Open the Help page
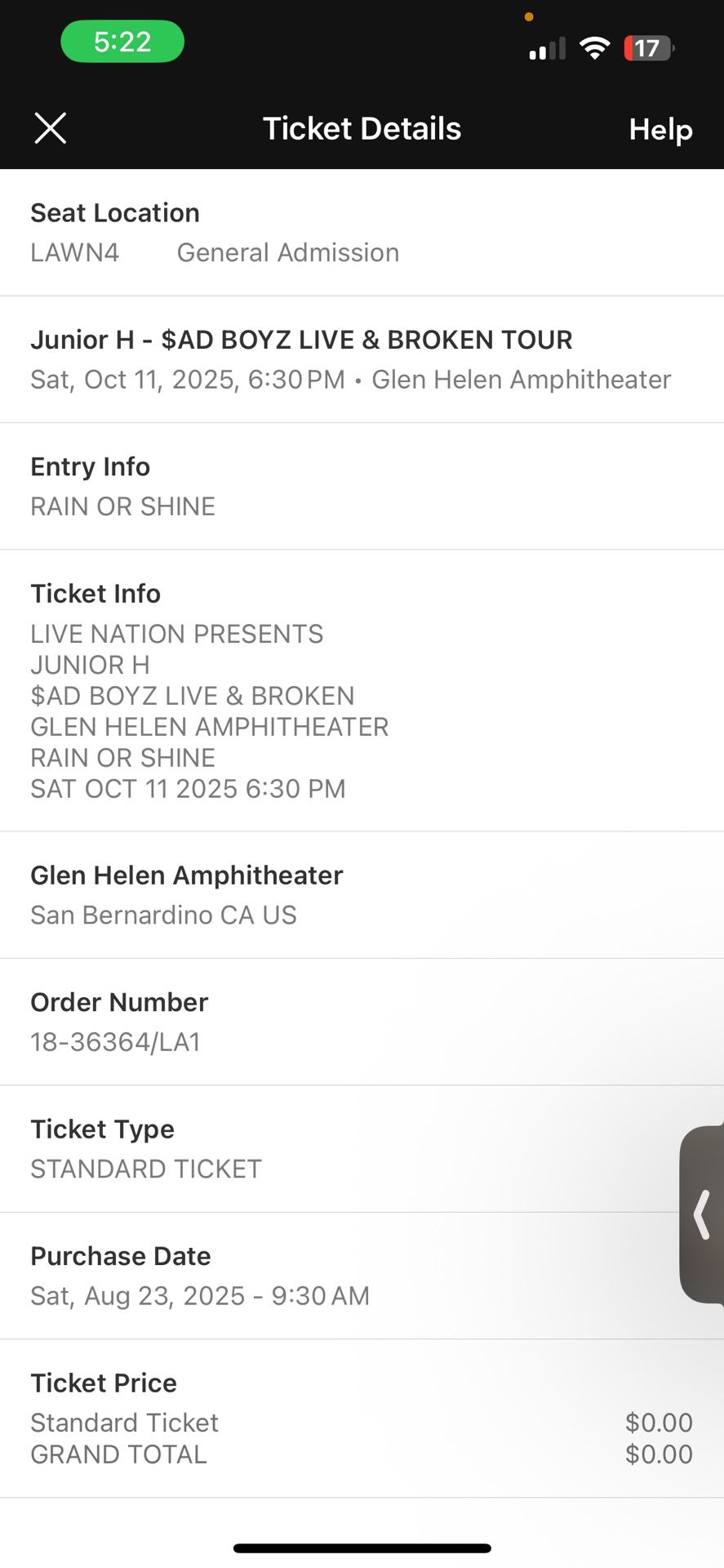The height and width of the screenshot is (1568, 724). click(660, 130)
